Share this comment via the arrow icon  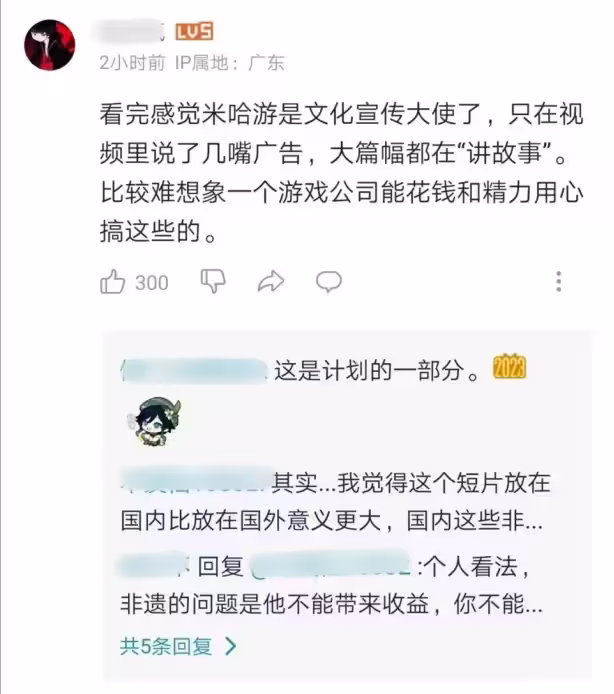[271, 282]
